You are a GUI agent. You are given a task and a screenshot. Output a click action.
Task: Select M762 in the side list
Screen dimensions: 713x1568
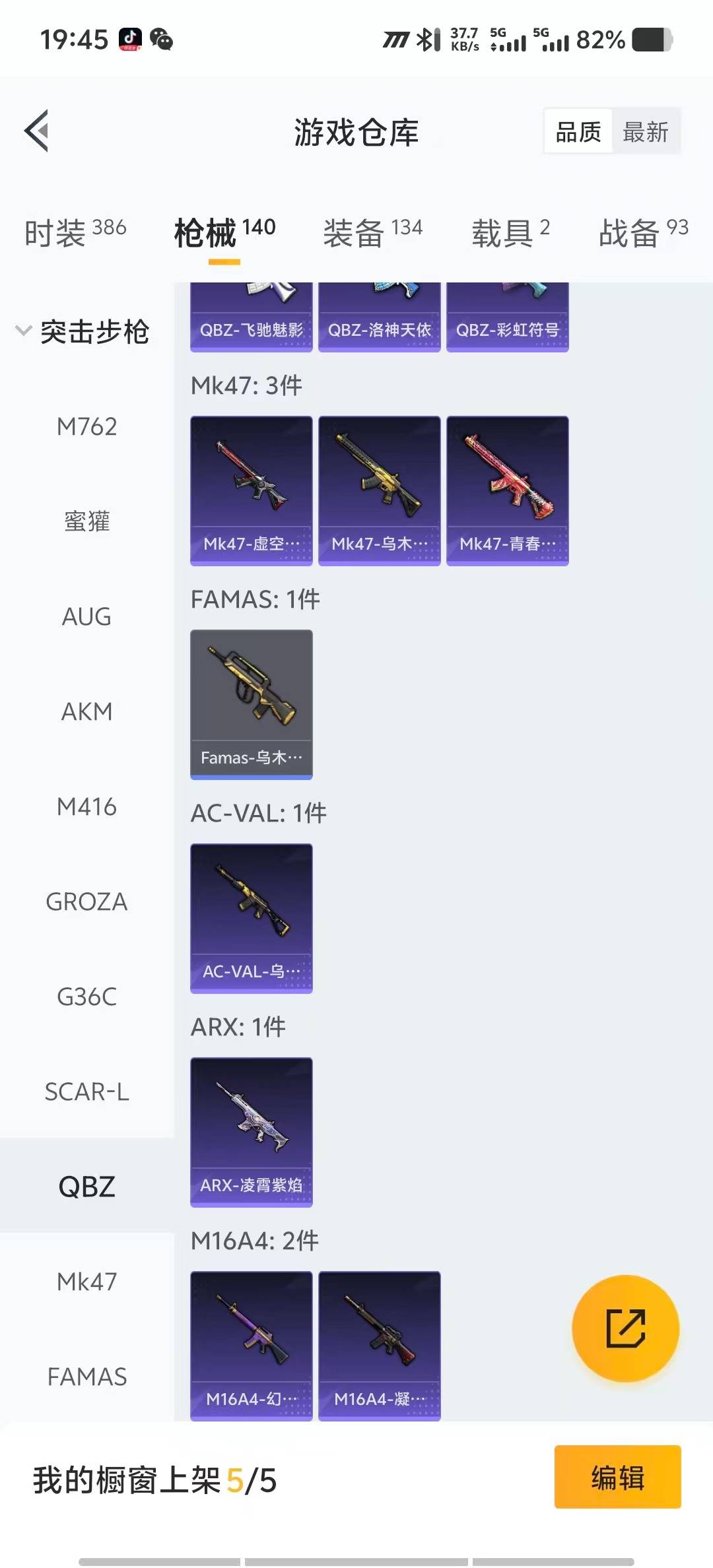[86, 427]
